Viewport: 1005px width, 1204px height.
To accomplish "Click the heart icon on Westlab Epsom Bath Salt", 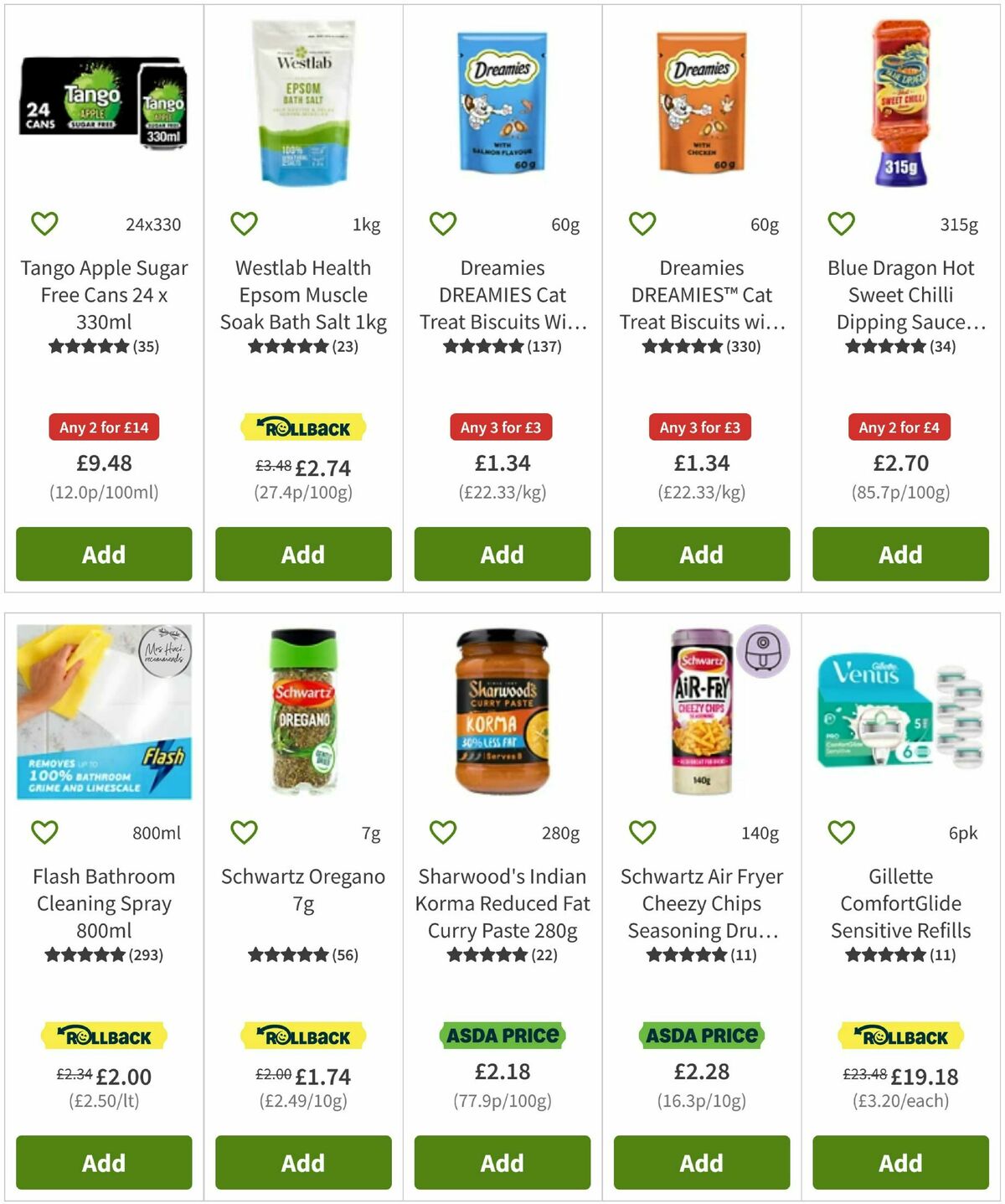I will (243, 223).
